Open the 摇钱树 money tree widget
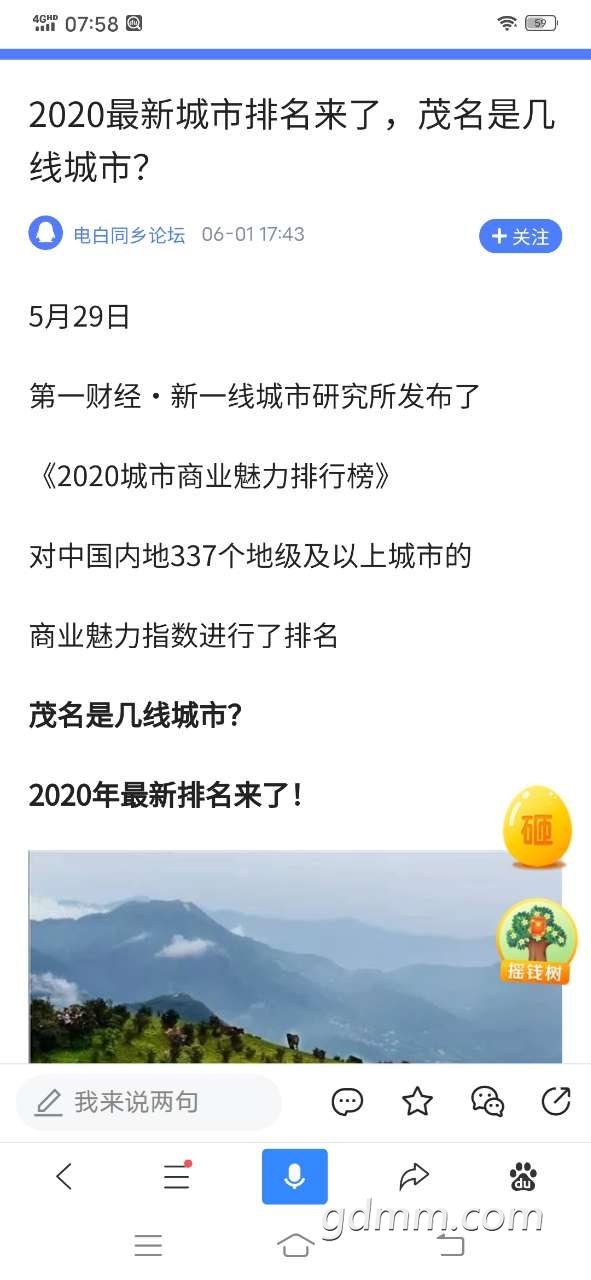Screen dimensions: 591x1280 pos(537,941)
